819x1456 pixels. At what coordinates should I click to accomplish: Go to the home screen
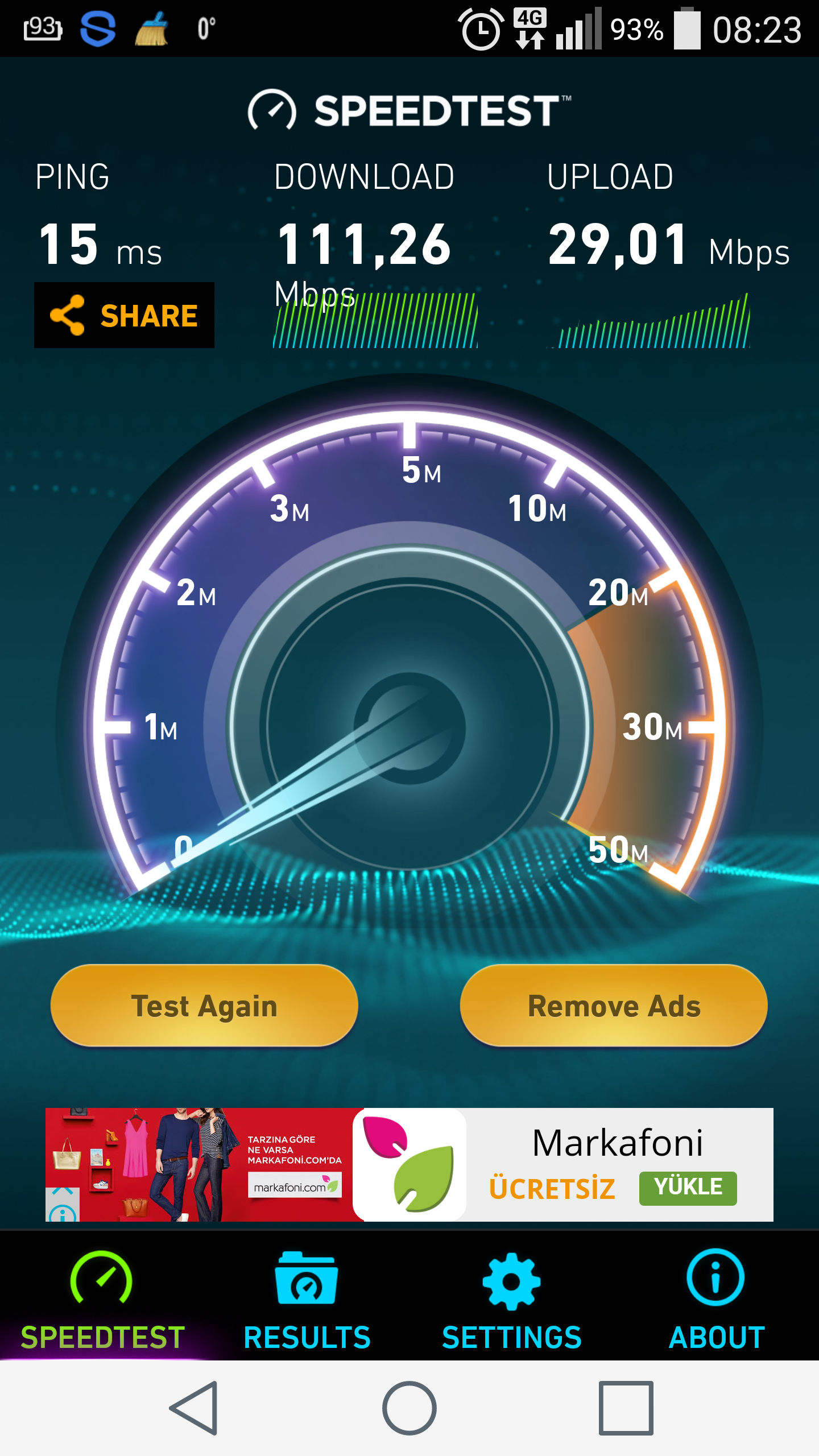tap(409, 1408)
